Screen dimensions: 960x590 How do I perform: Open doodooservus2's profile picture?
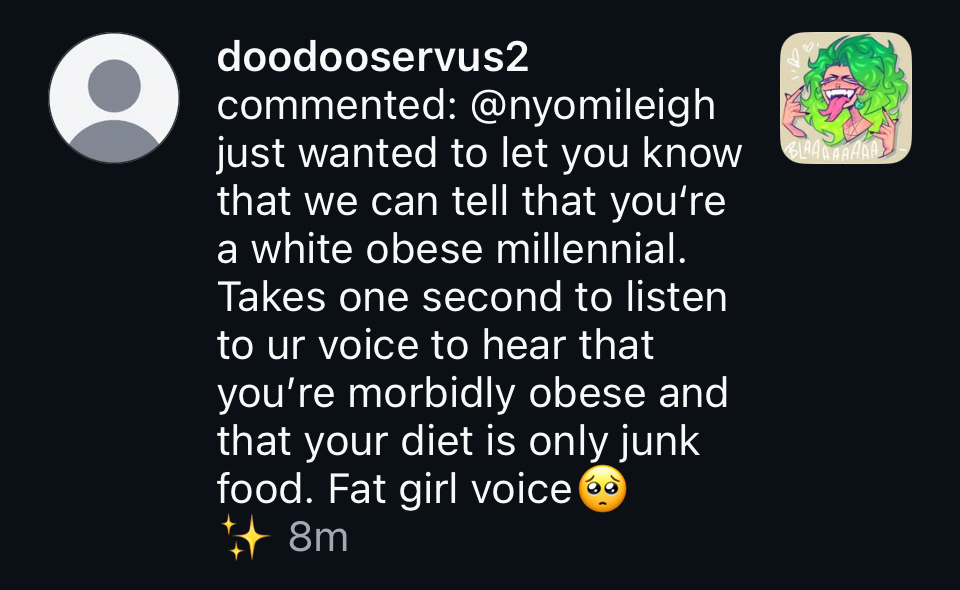tap(114, 99)
